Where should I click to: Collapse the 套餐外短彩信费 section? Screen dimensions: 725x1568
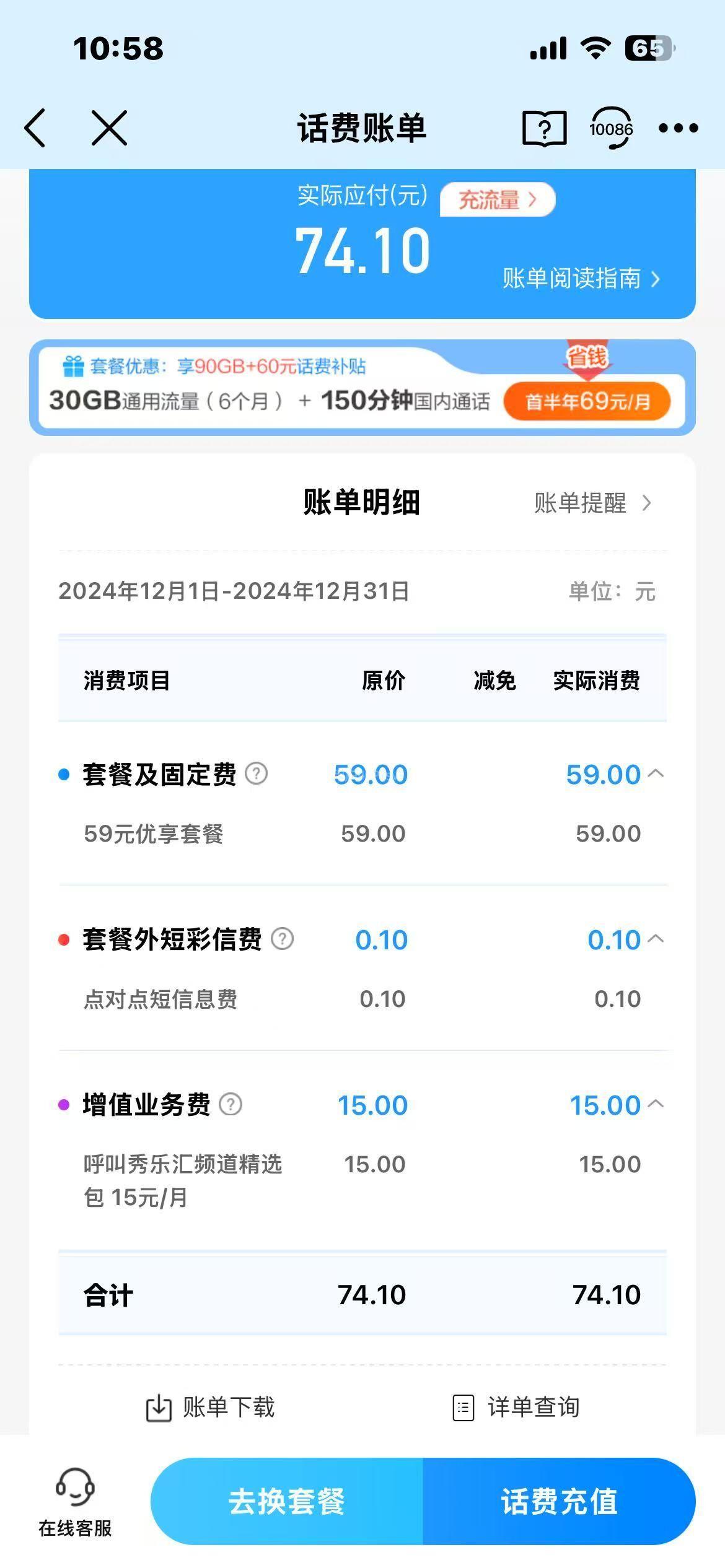click(656, 939)
